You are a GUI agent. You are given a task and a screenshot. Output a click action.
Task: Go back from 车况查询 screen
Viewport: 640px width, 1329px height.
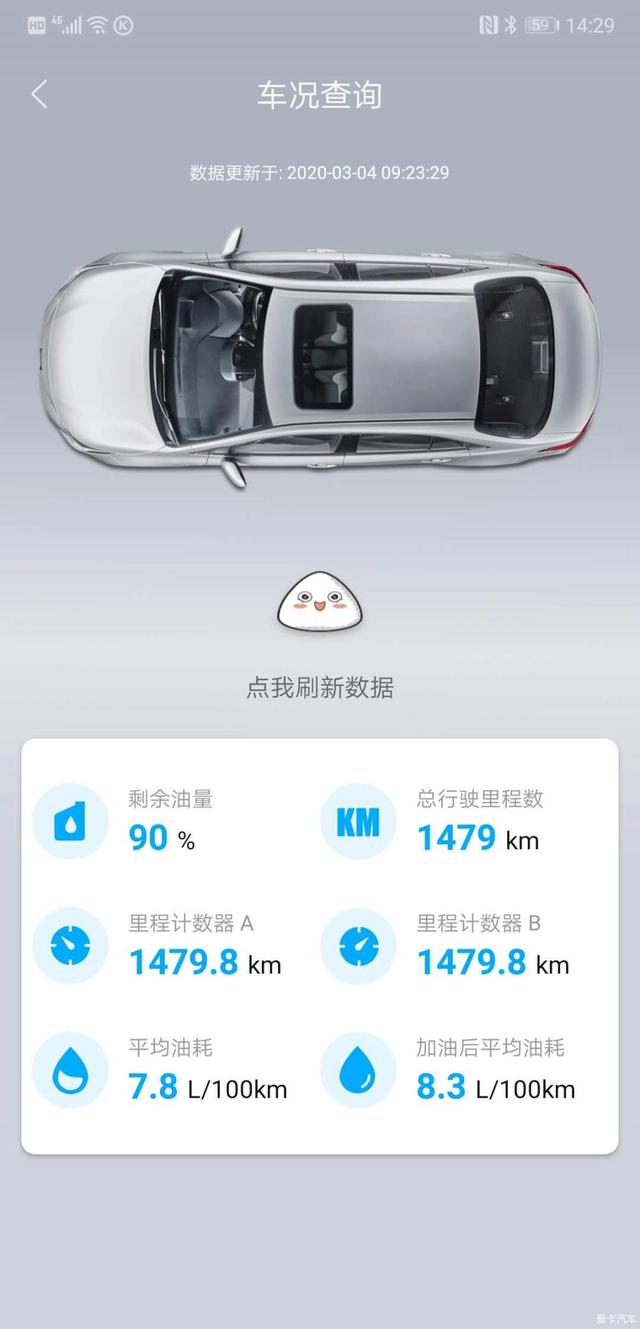39,95
